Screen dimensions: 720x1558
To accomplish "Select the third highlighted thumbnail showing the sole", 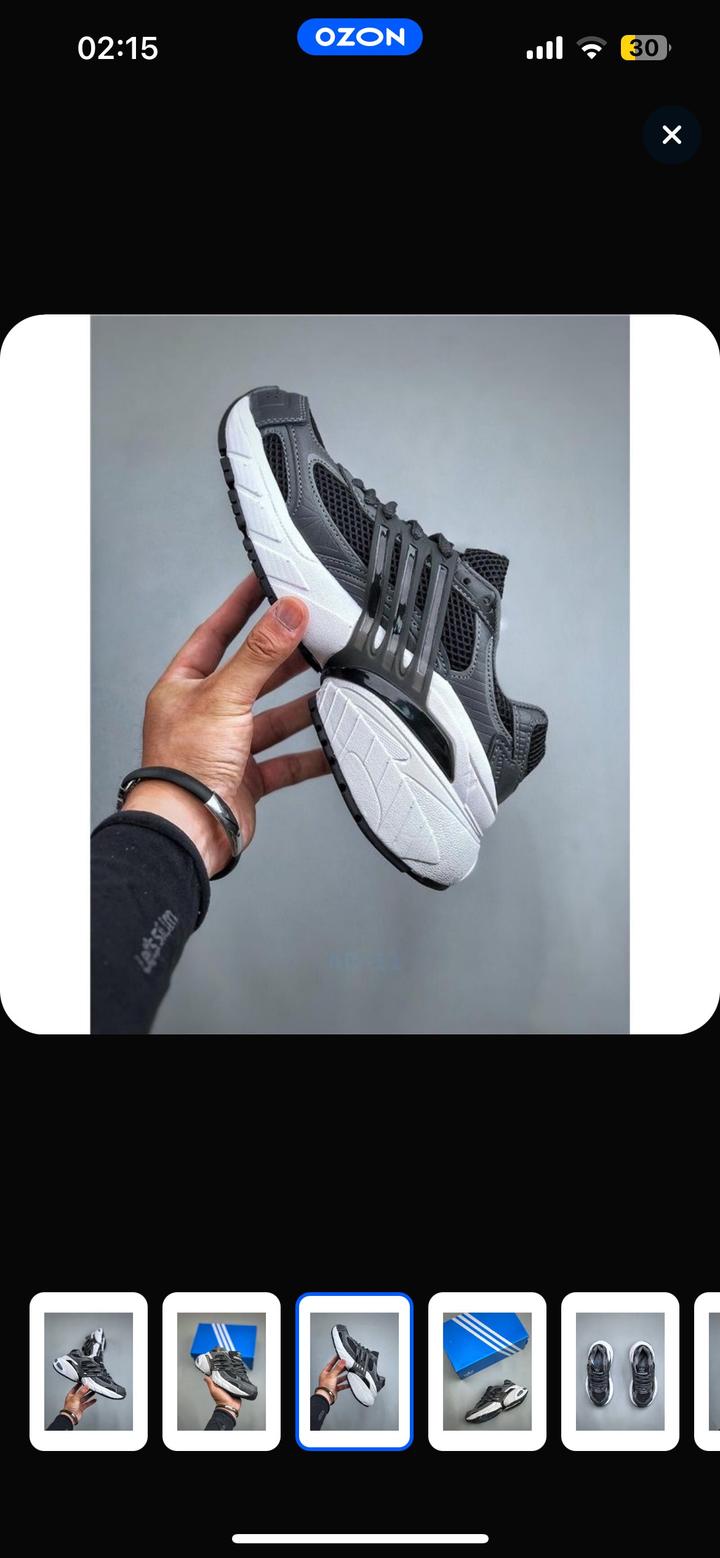I will 354,1371.
